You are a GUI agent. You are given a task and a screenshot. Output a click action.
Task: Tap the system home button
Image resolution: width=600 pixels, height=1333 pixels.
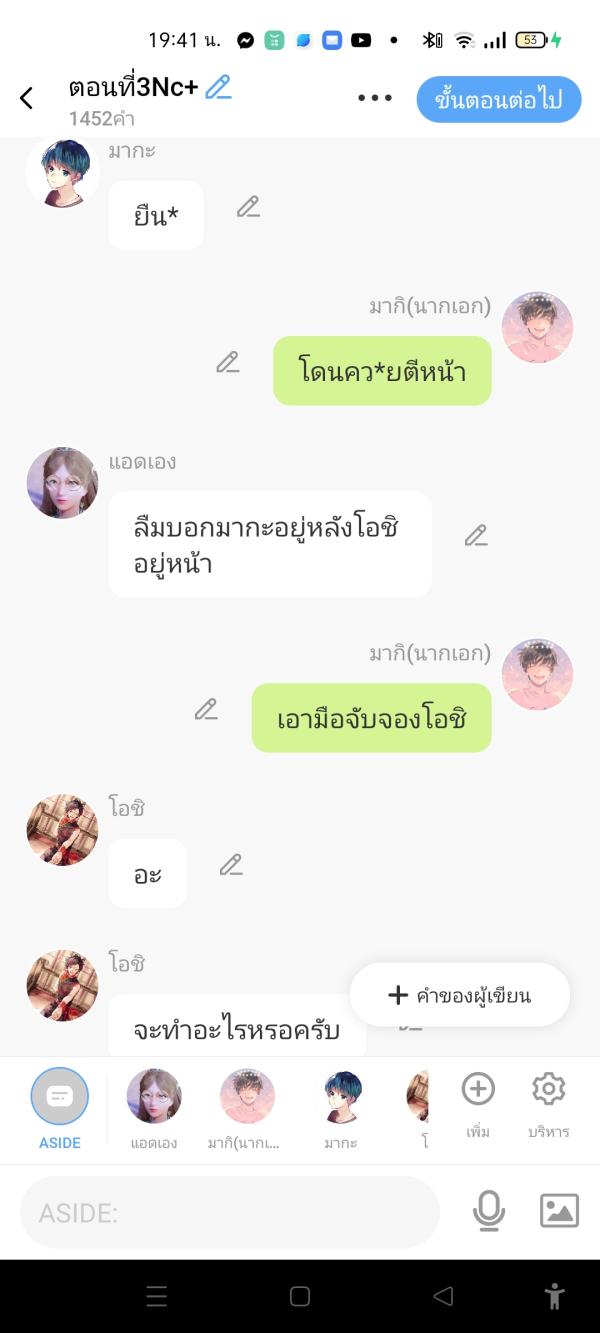coord(300,1297)
